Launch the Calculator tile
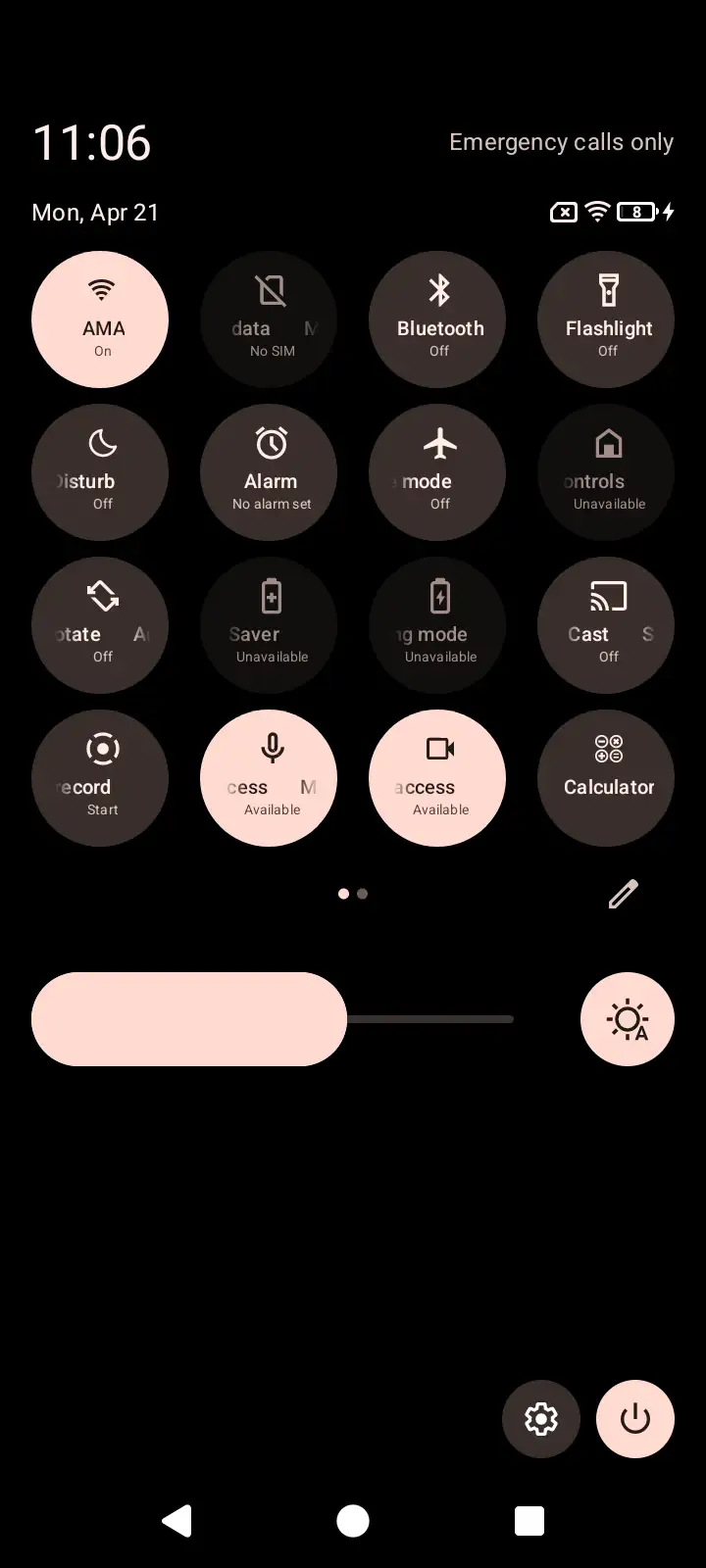This screenshot has height=1568, width=706. pyautogui.click(x=606, y=778)
